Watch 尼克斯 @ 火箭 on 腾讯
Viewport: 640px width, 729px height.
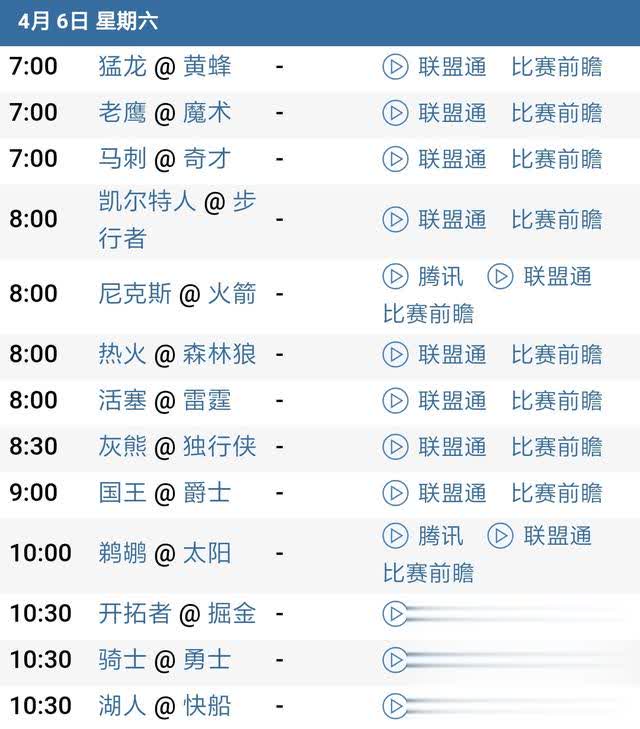(x=440, y=276)
